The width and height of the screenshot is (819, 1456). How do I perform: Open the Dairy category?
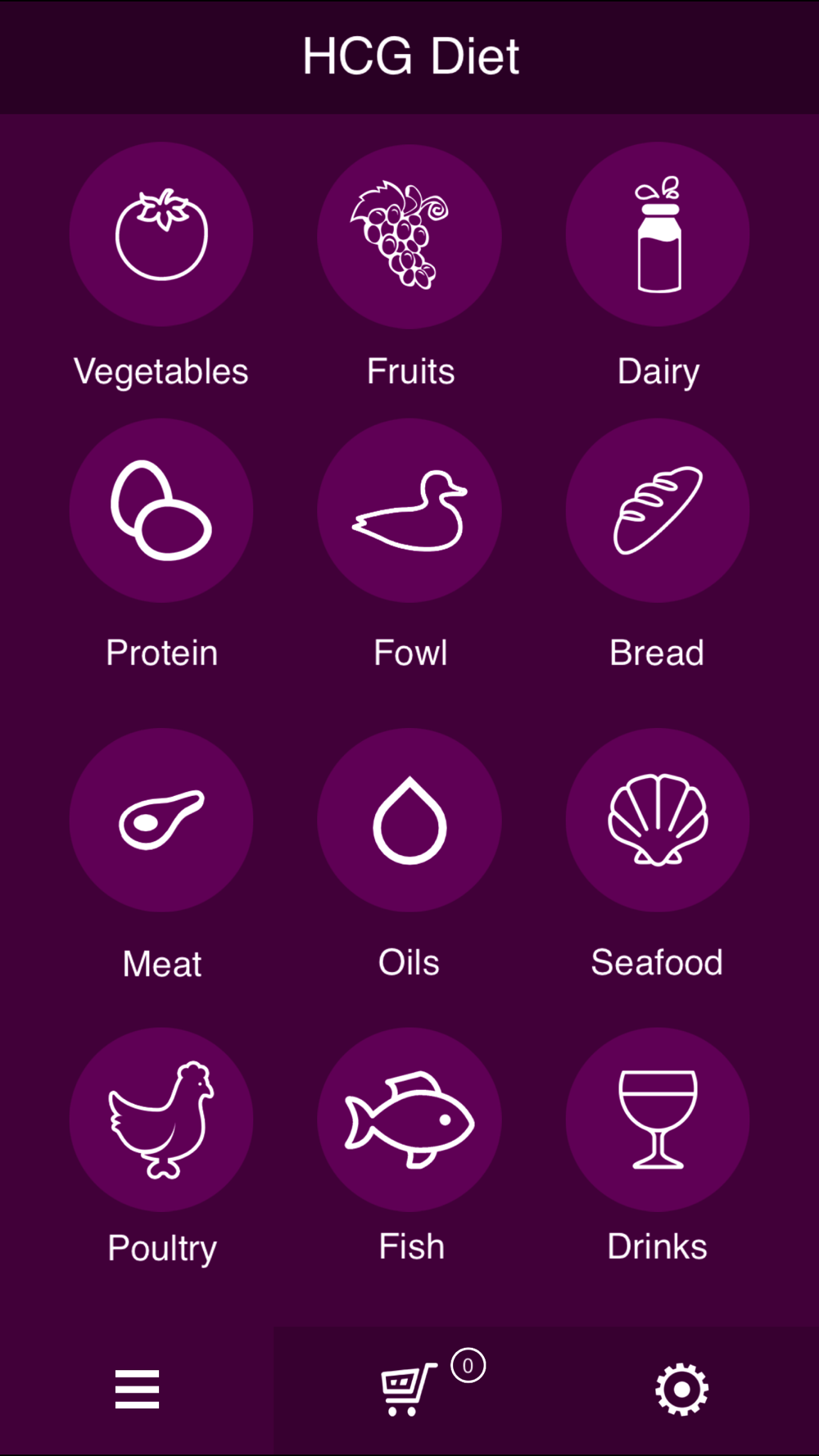click(x=658, y=235)
